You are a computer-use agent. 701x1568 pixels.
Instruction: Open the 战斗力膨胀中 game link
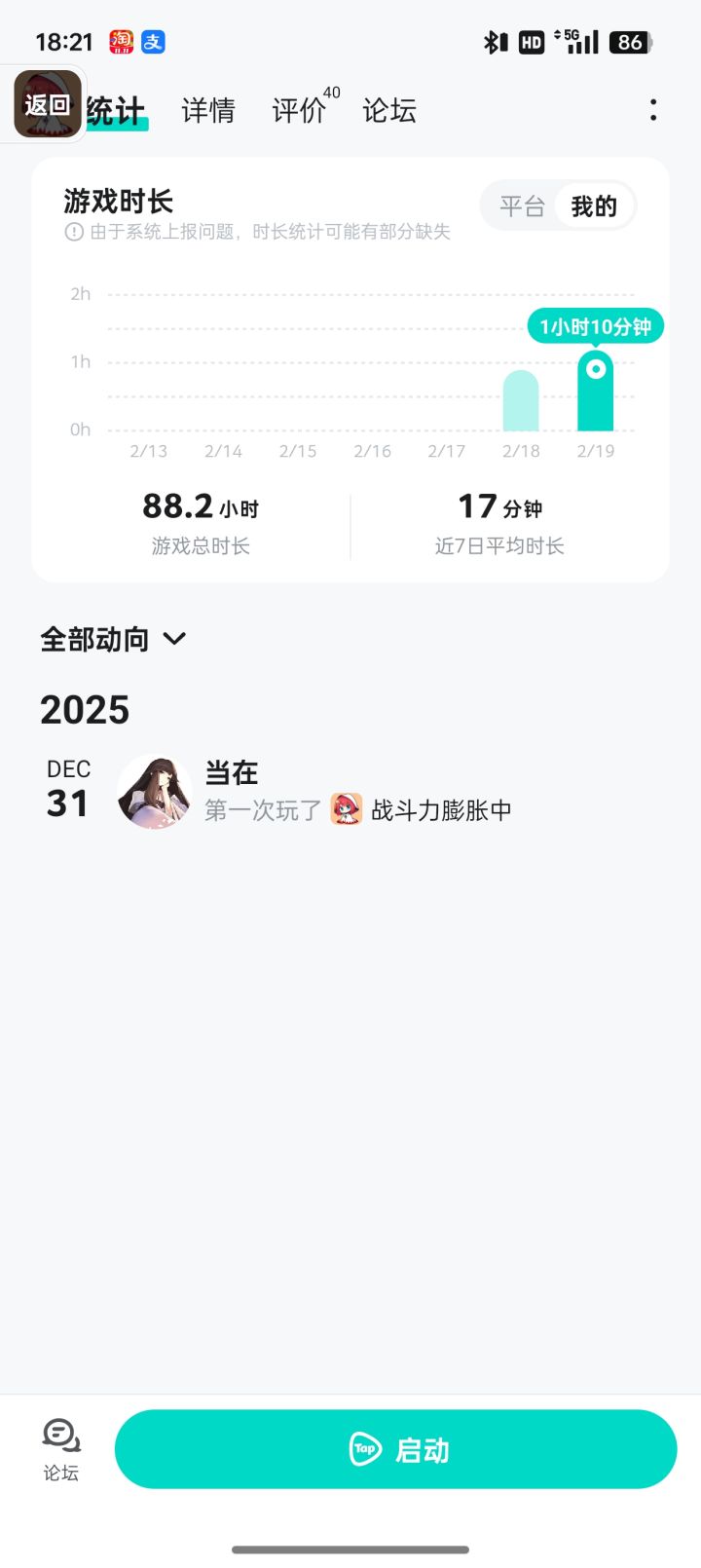click(x=440, y=810)
